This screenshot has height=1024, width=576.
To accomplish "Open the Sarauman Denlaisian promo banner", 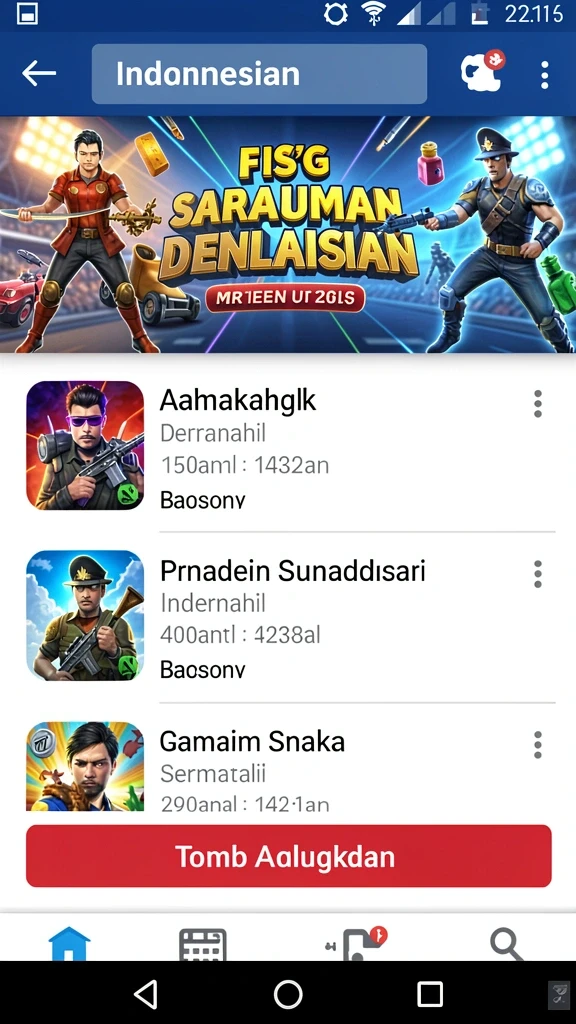I will pyautogui.click(x=288, y=234).
